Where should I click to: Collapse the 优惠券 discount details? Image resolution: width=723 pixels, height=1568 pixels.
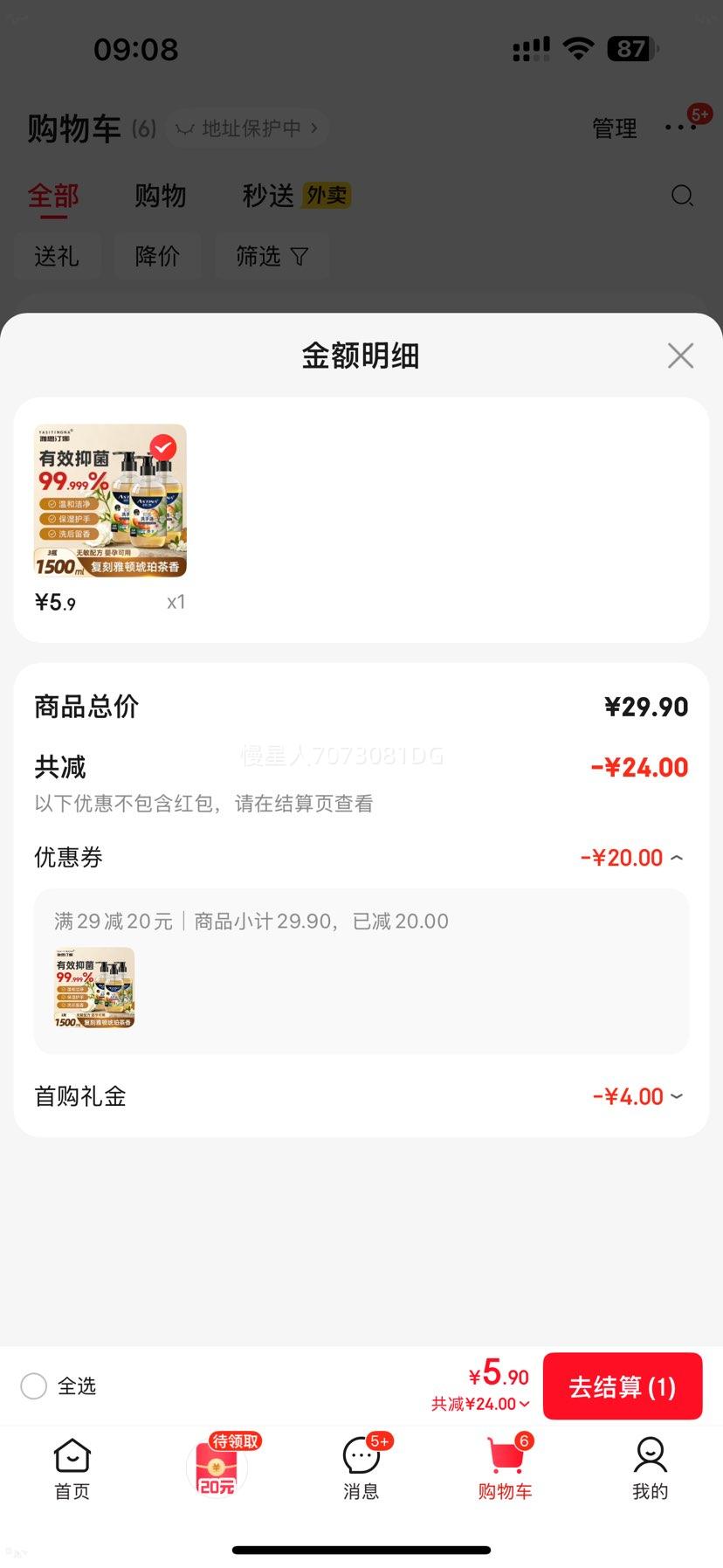point(677,857)
